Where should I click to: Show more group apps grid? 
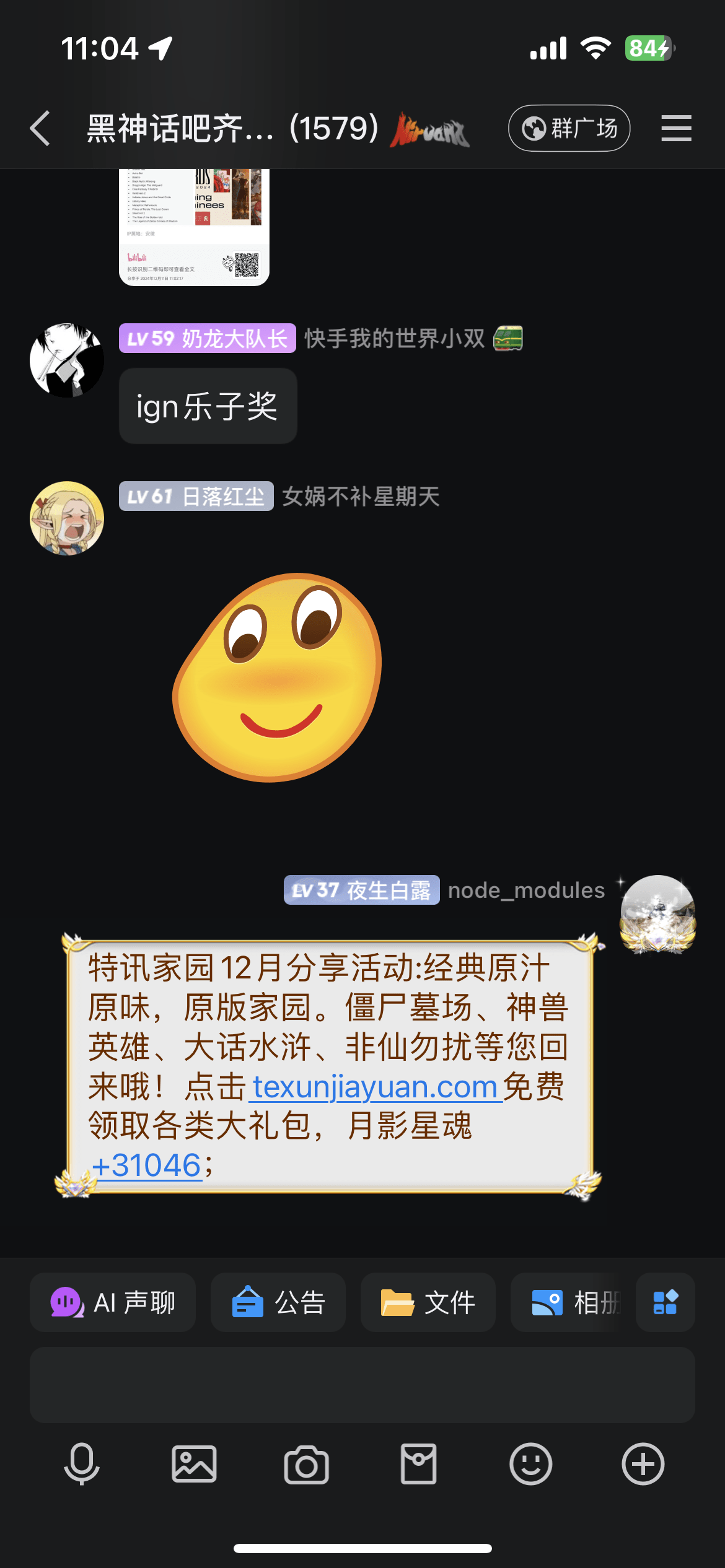click(x=665, y=1302)
